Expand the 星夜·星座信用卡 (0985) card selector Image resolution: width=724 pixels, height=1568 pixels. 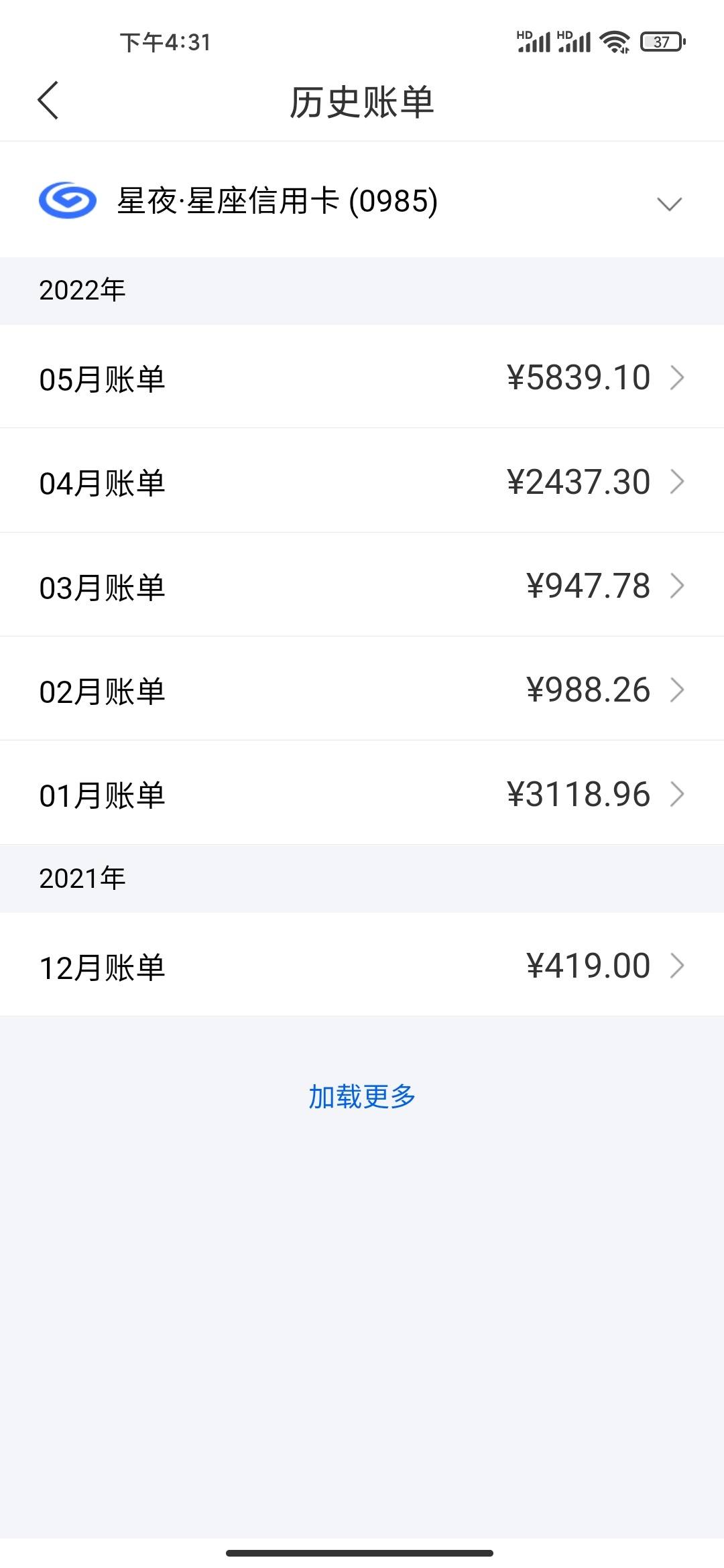click(362, 200)
